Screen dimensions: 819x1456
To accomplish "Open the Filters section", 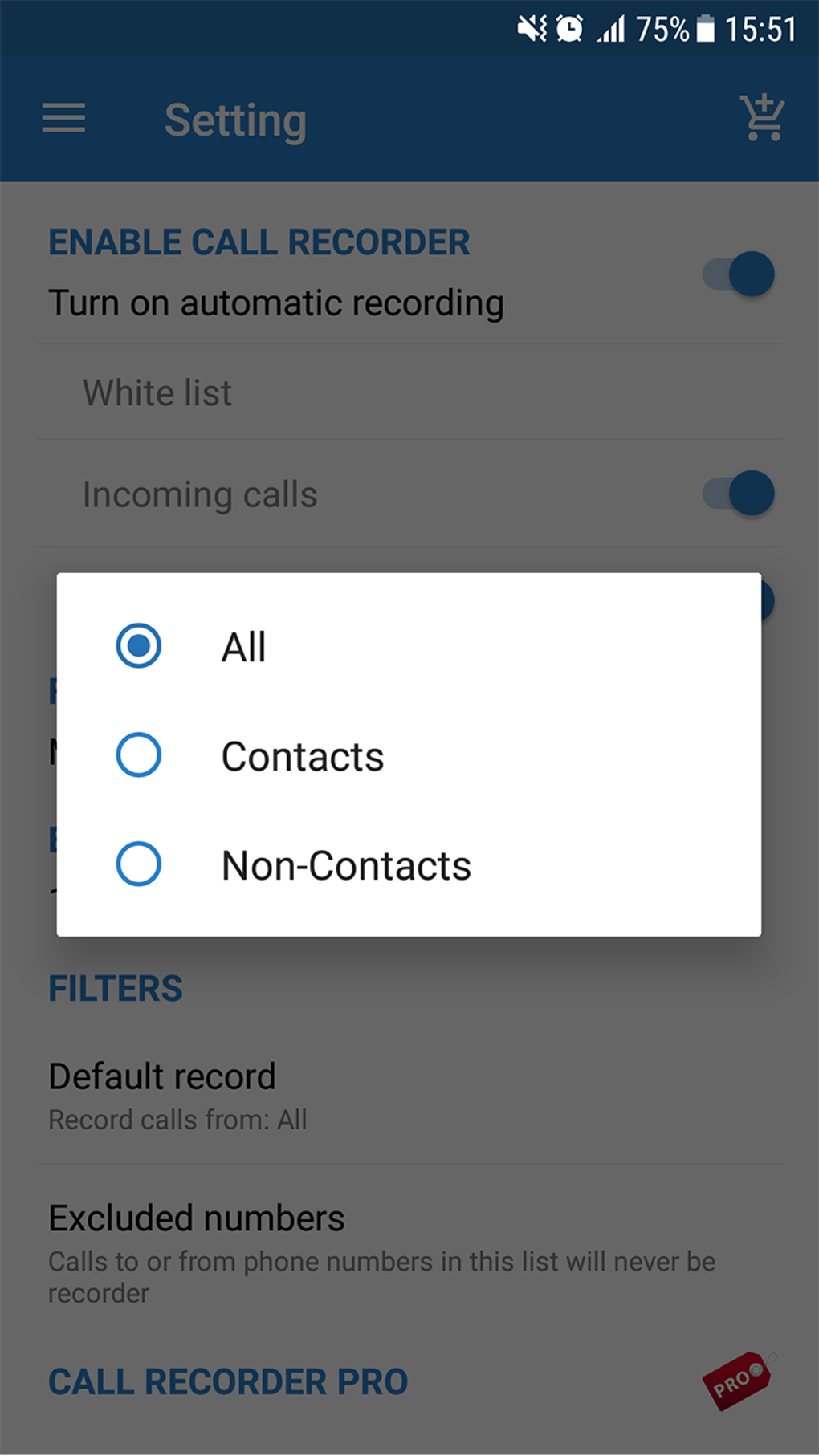I will (x=115, y=988).
